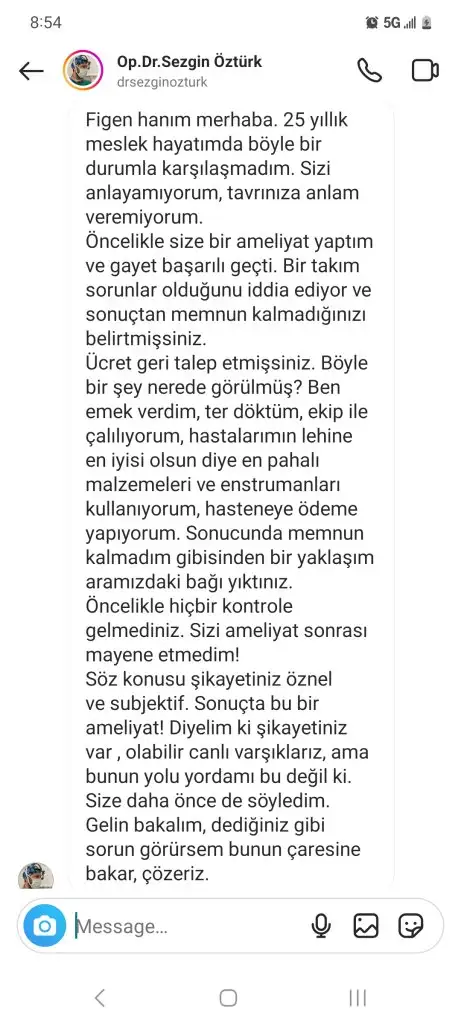Start a voice call
This screenshot has height=1024, width=461.
click(x=370, y=71)
